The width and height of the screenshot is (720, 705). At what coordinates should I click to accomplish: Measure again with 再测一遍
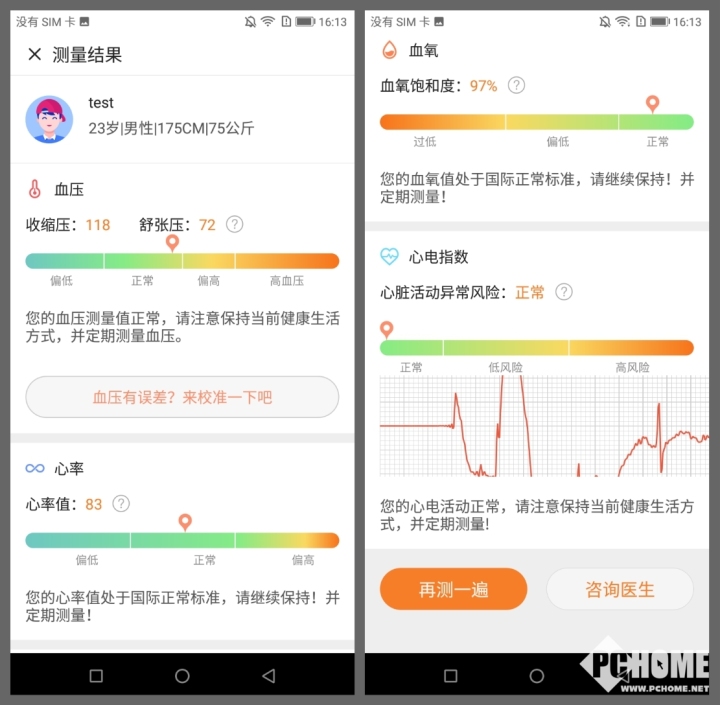453,589
